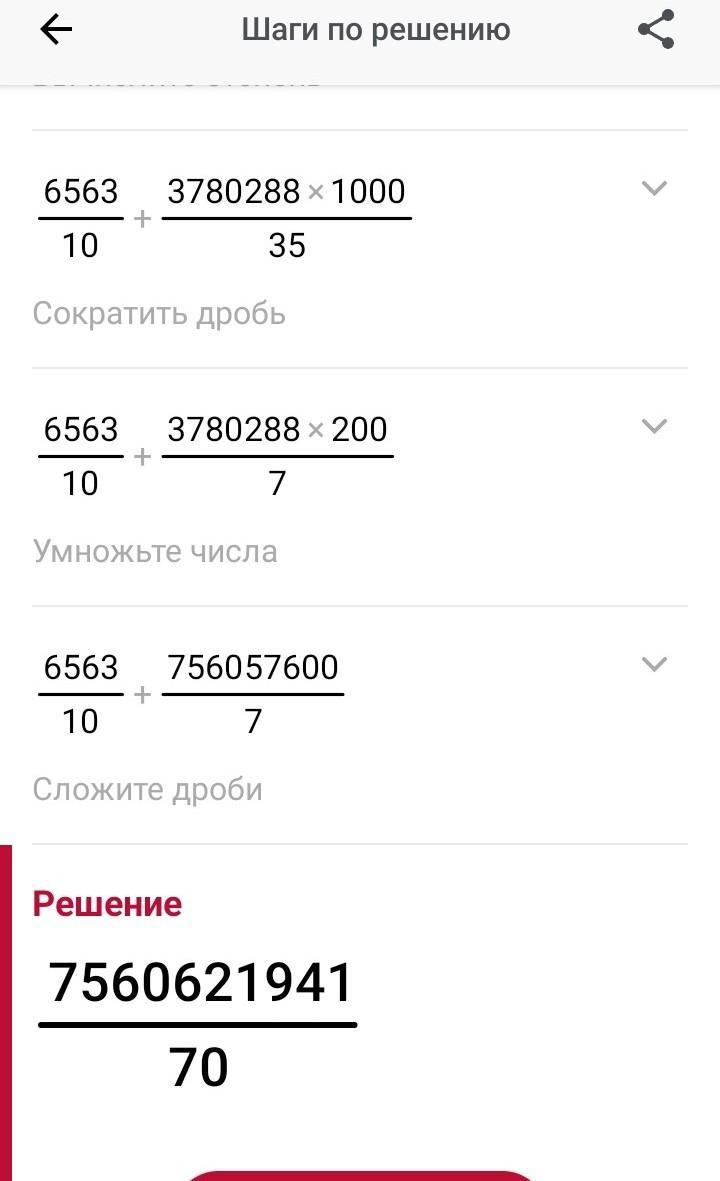Share the solution steps
The width and height of the screenshot is (720, 1181).
656,29
